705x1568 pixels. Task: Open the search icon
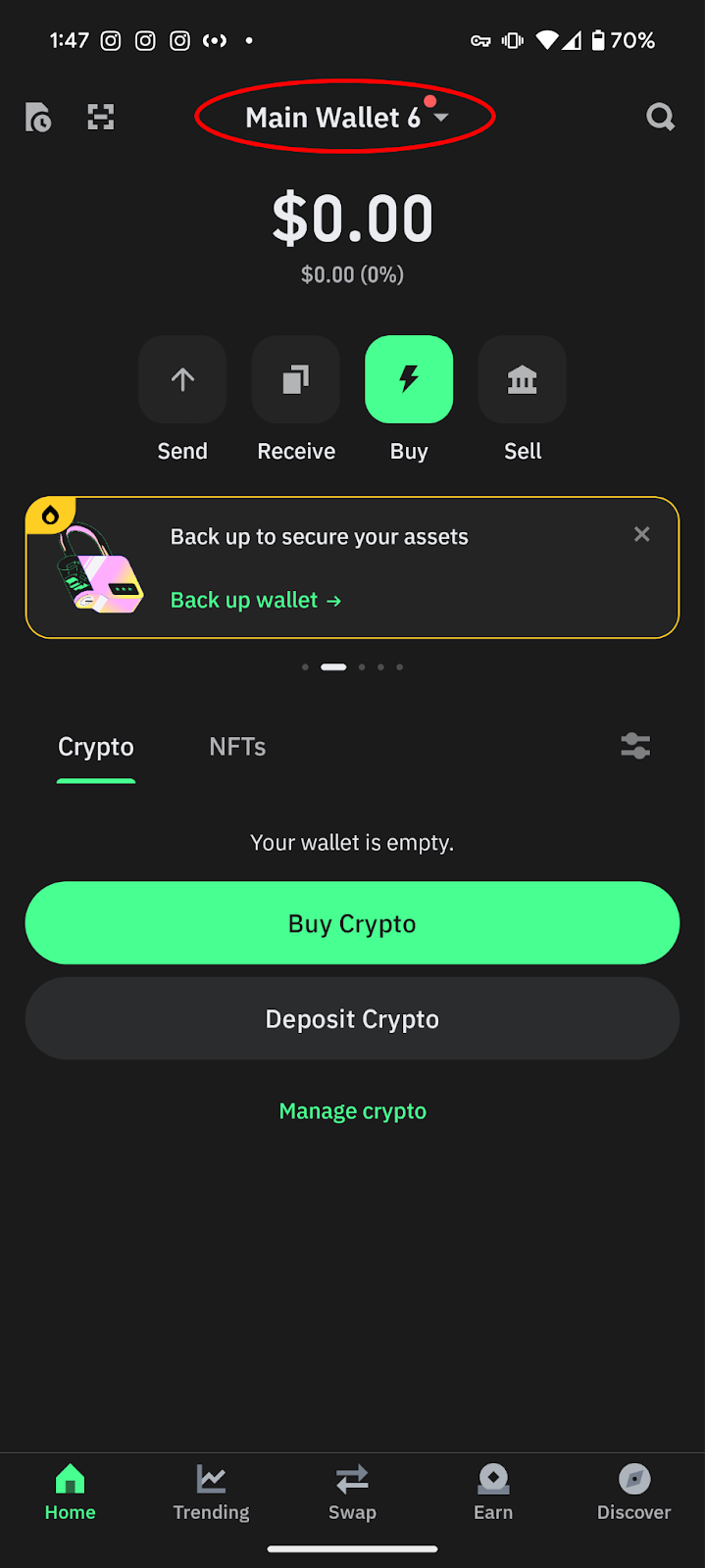660,118
